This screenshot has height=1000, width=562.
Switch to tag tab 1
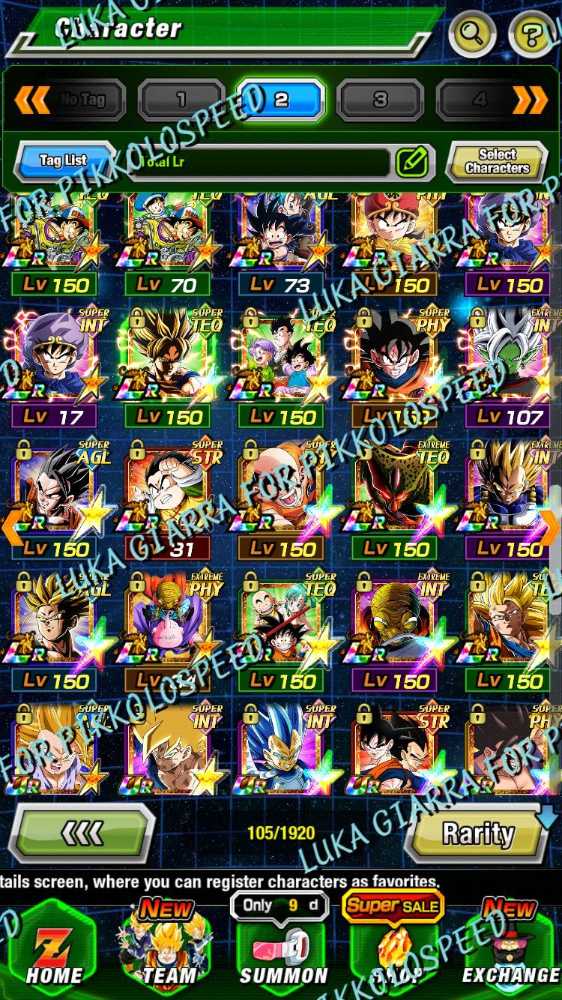click(x=182, y=99)
